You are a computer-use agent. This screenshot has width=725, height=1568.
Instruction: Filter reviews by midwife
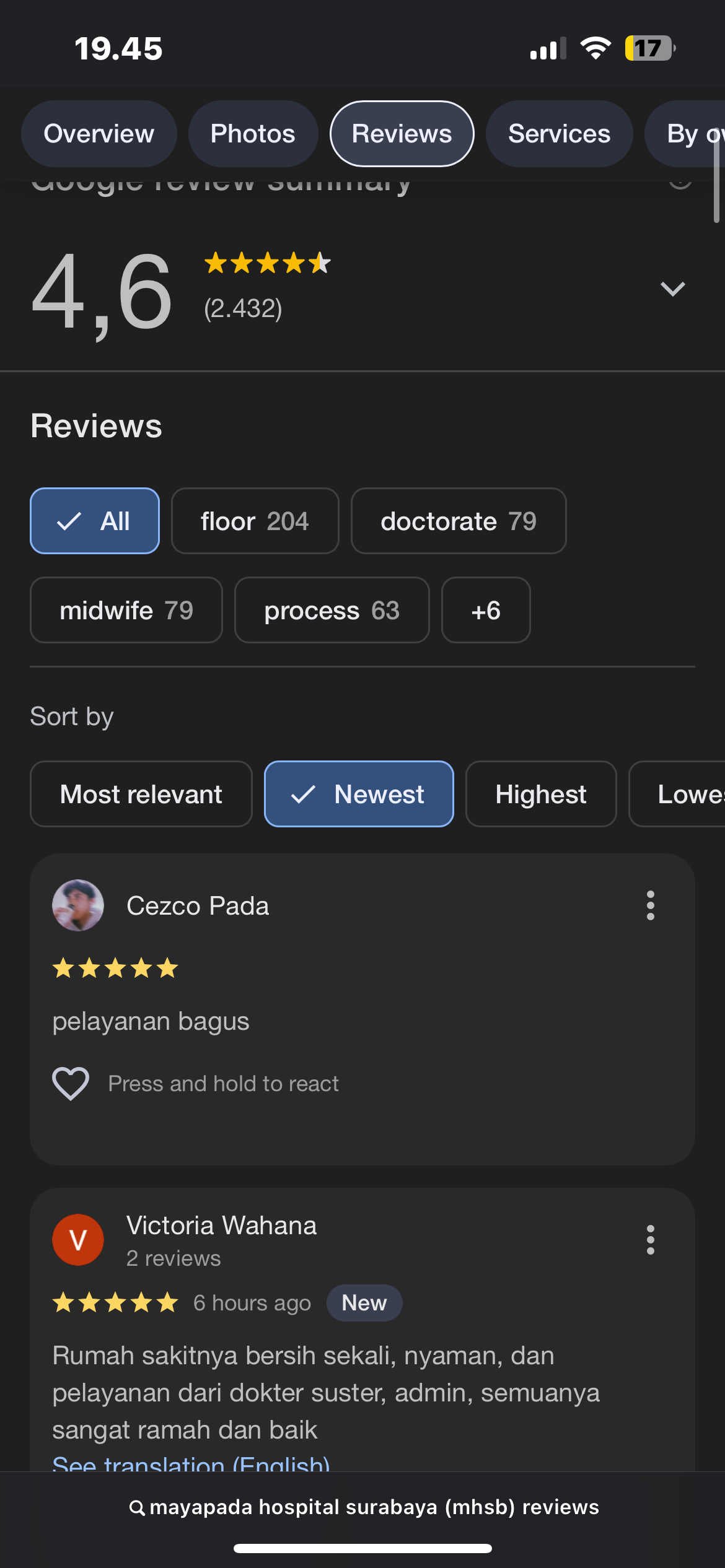(126, 610)
